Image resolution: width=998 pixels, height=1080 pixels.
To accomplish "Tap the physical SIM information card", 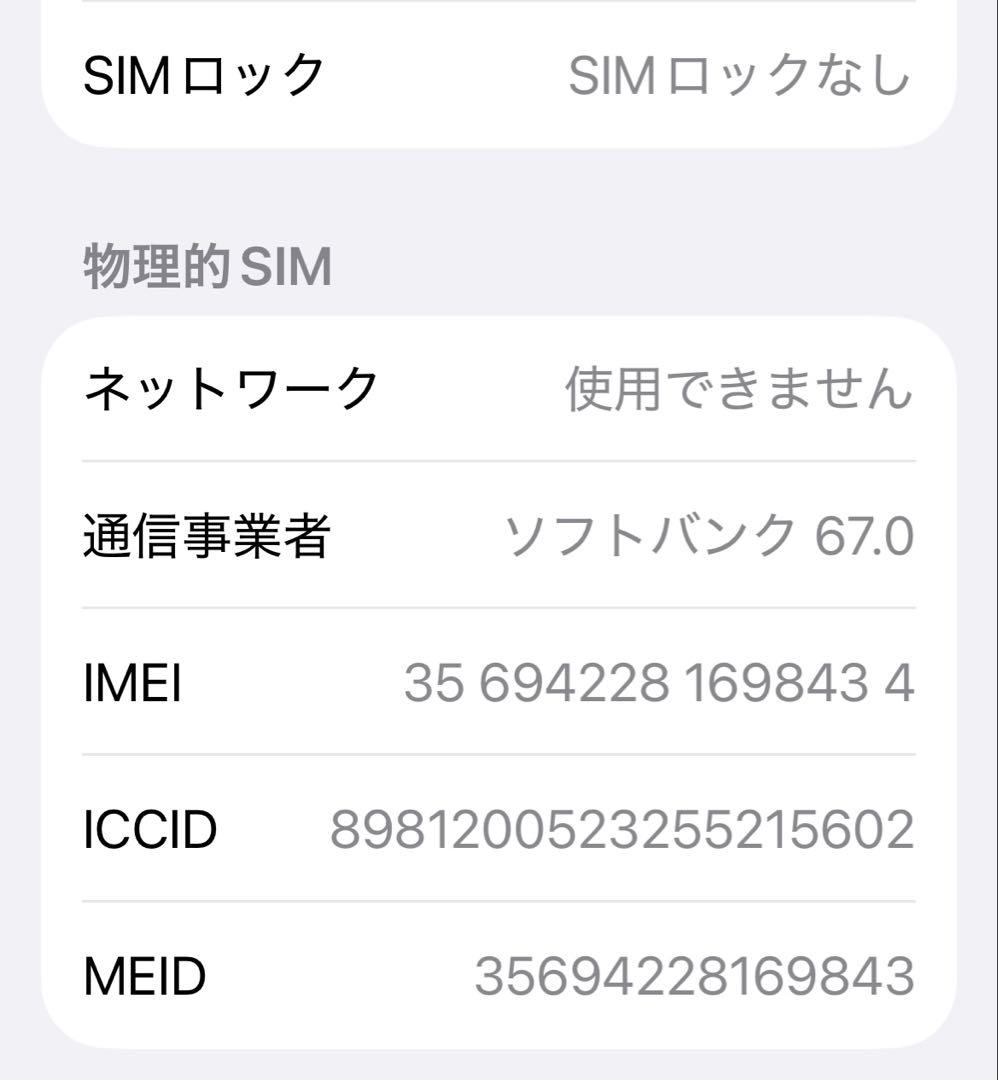I will [500, 680].
